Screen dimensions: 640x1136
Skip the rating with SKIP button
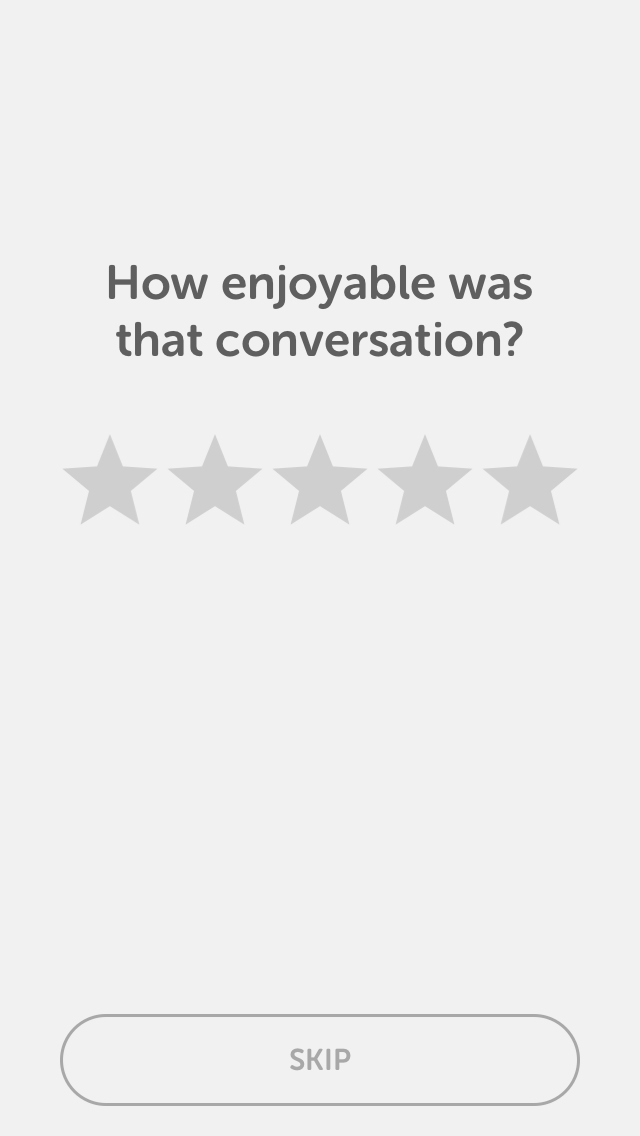pyautogui.click(x=320, y=1060)
